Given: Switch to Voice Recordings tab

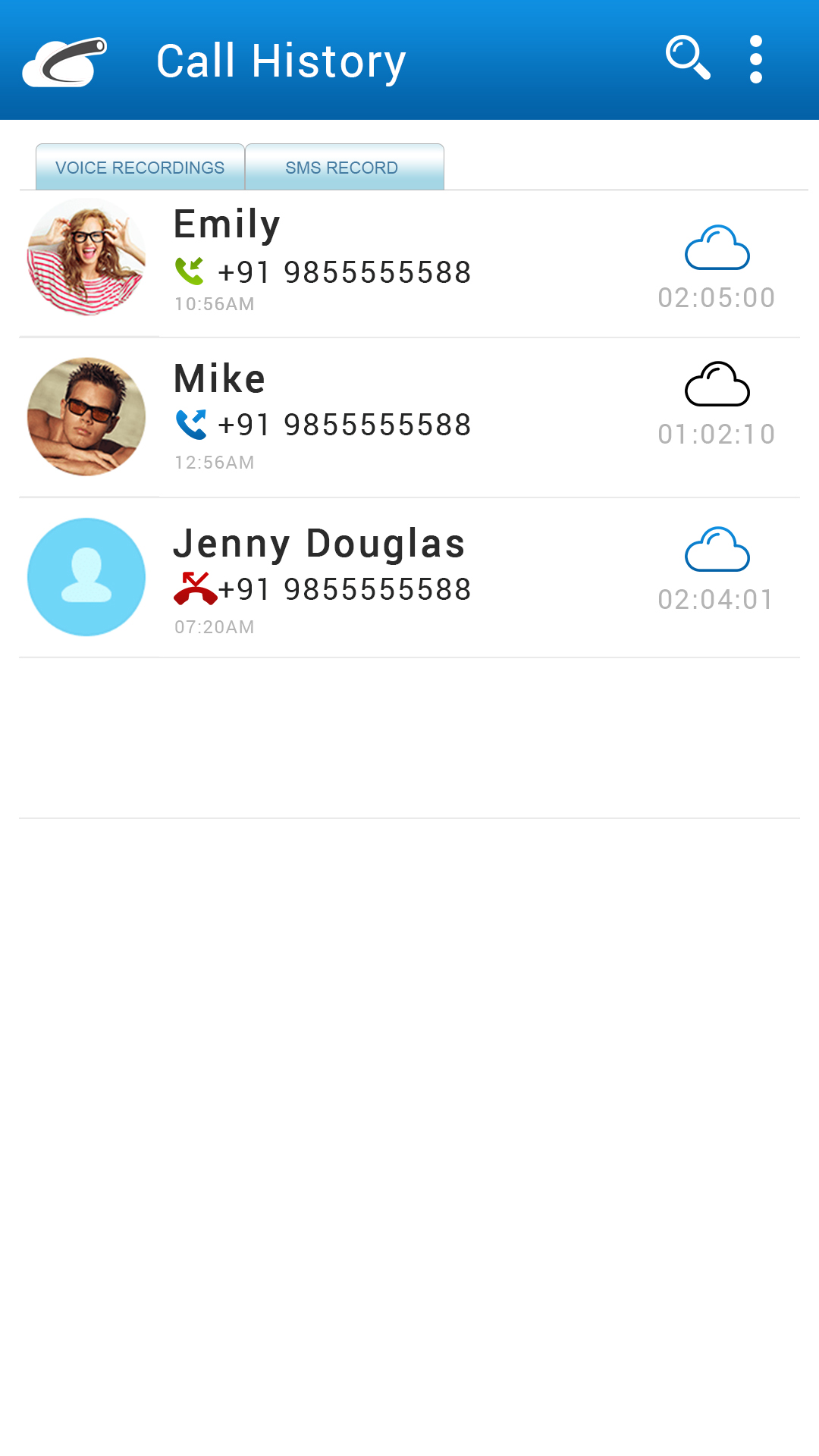Looking at the screenshot, I should click(140, 168).
